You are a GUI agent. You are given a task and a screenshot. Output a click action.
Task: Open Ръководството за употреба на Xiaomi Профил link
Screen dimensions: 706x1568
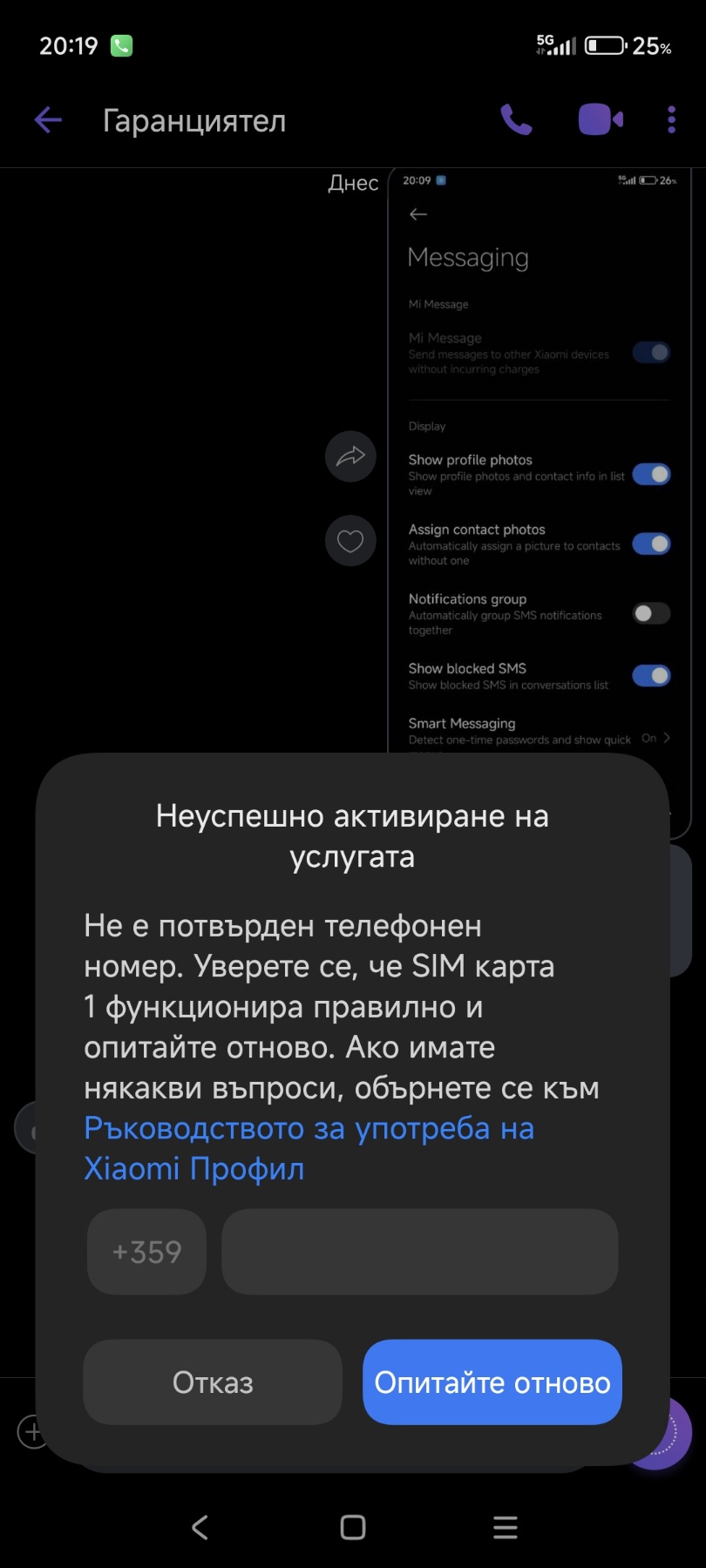[x=309, y=1148]
